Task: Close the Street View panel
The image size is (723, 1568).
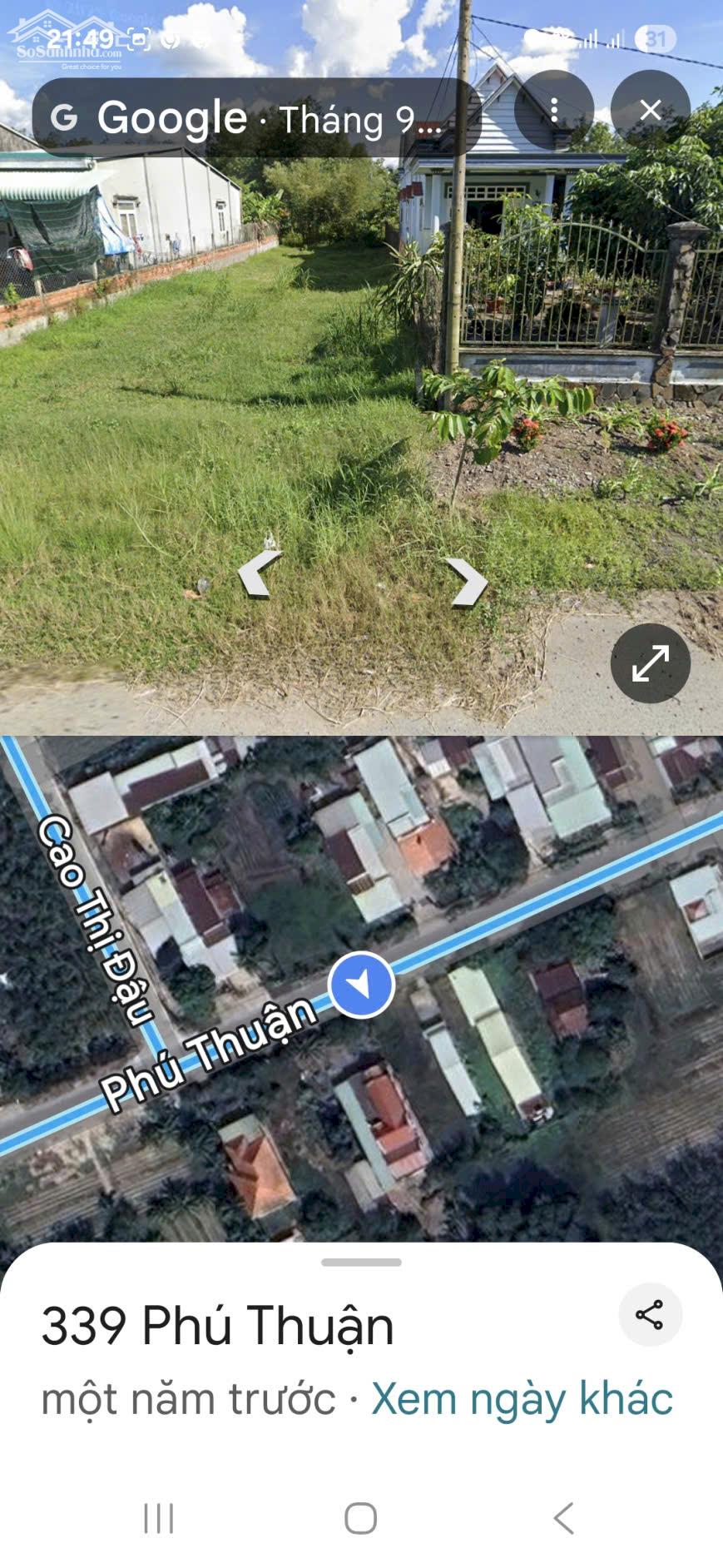Action: (x=650, y=110)
